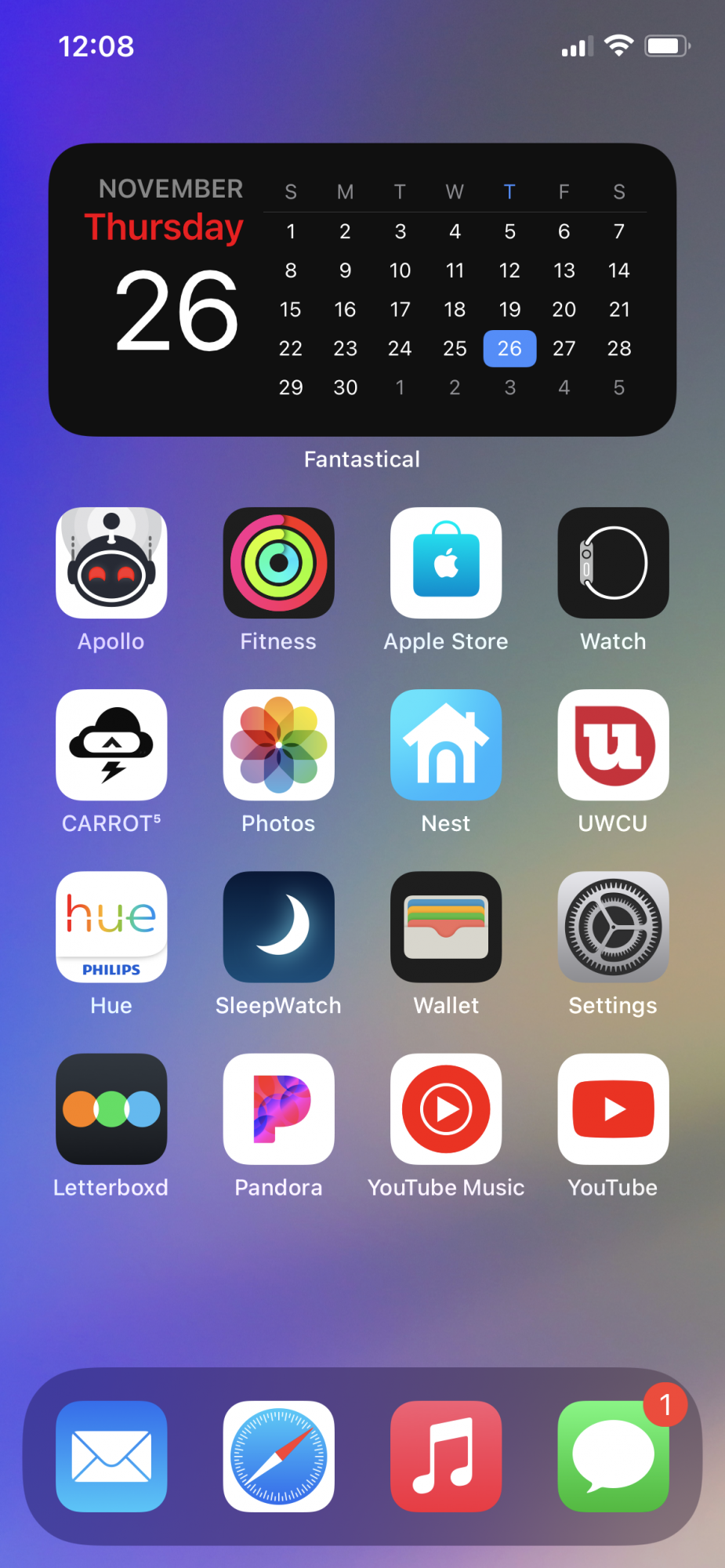Launch the Nest app

click(446, 745)
